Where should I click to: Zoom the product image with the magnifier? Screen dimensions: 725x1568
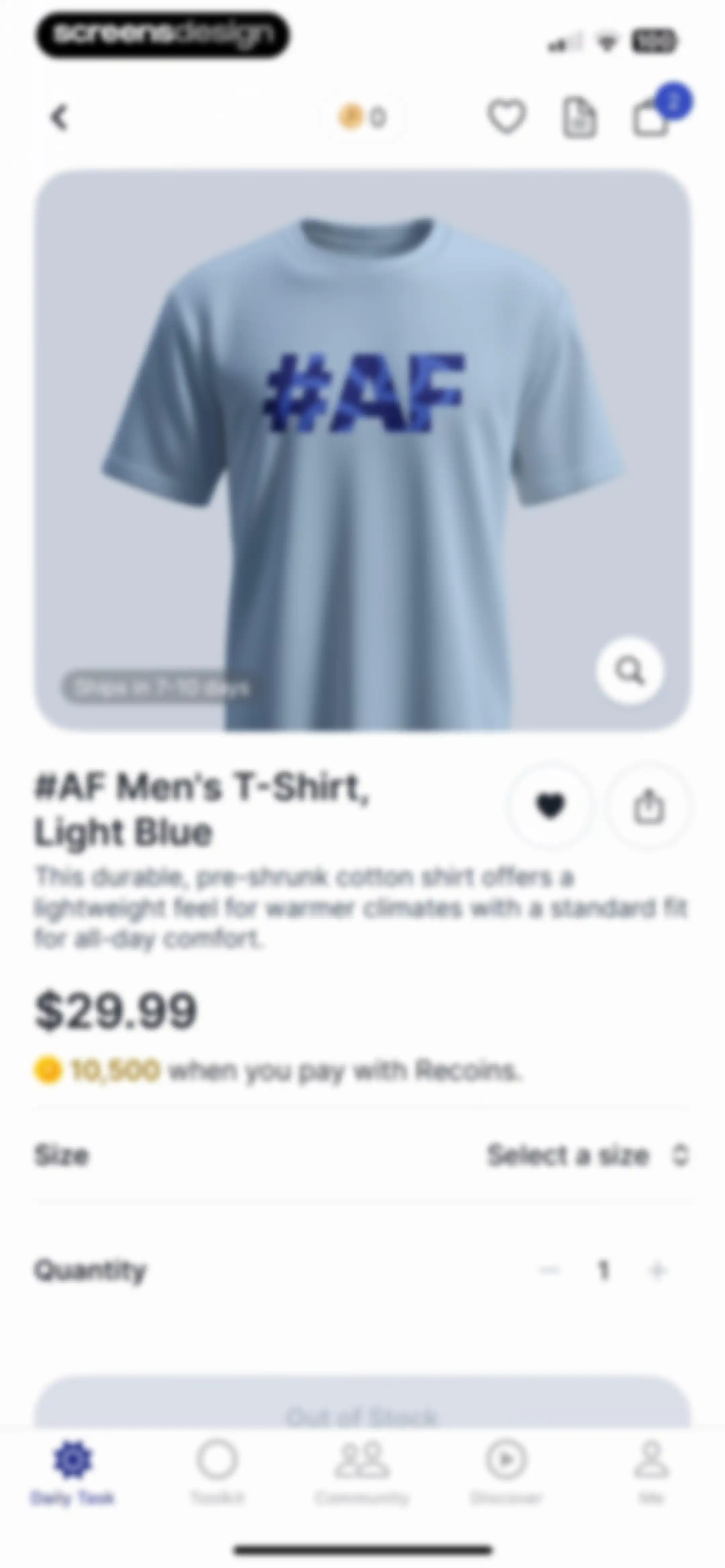(629, 671)
